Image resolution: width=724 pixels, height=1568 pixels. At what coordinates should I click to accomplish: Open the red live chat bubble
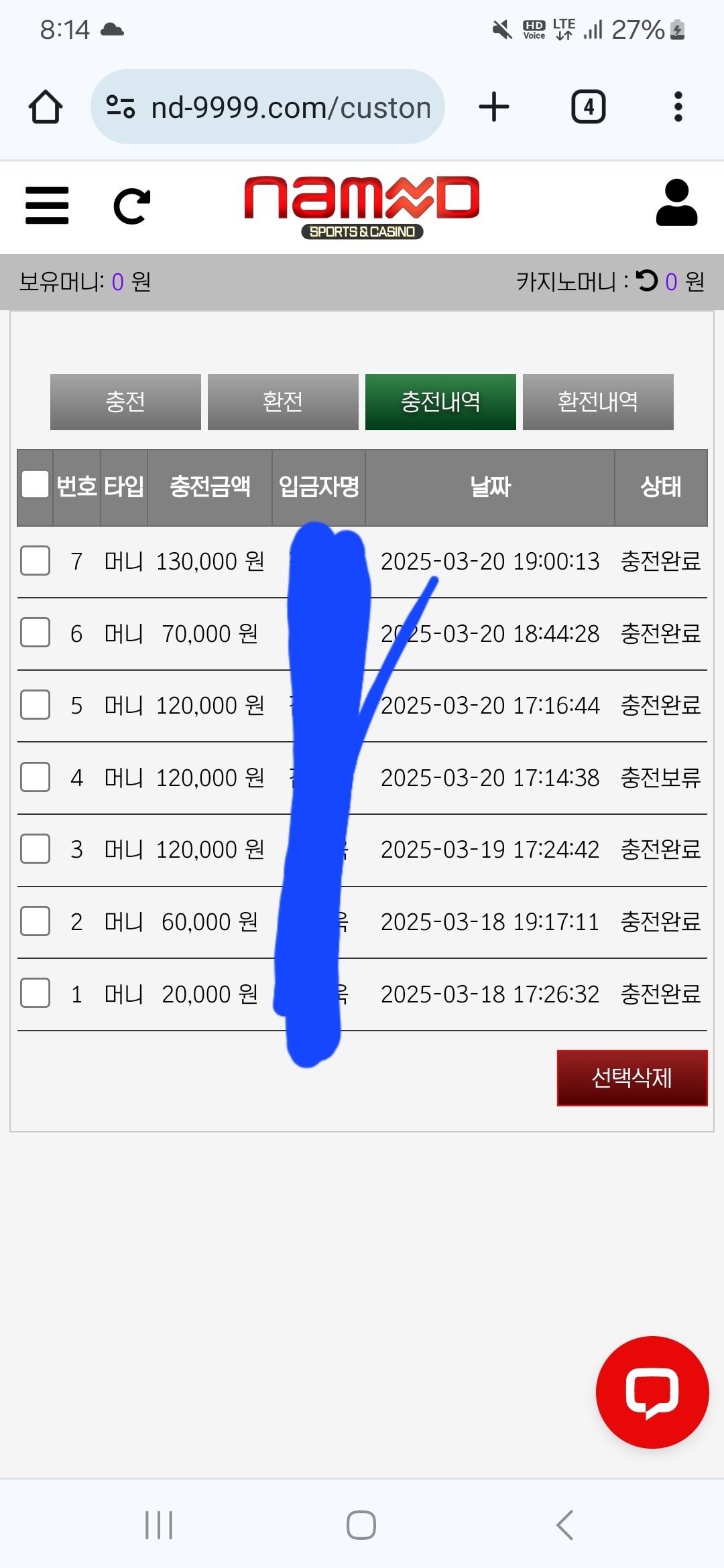tap(652, 1392)
